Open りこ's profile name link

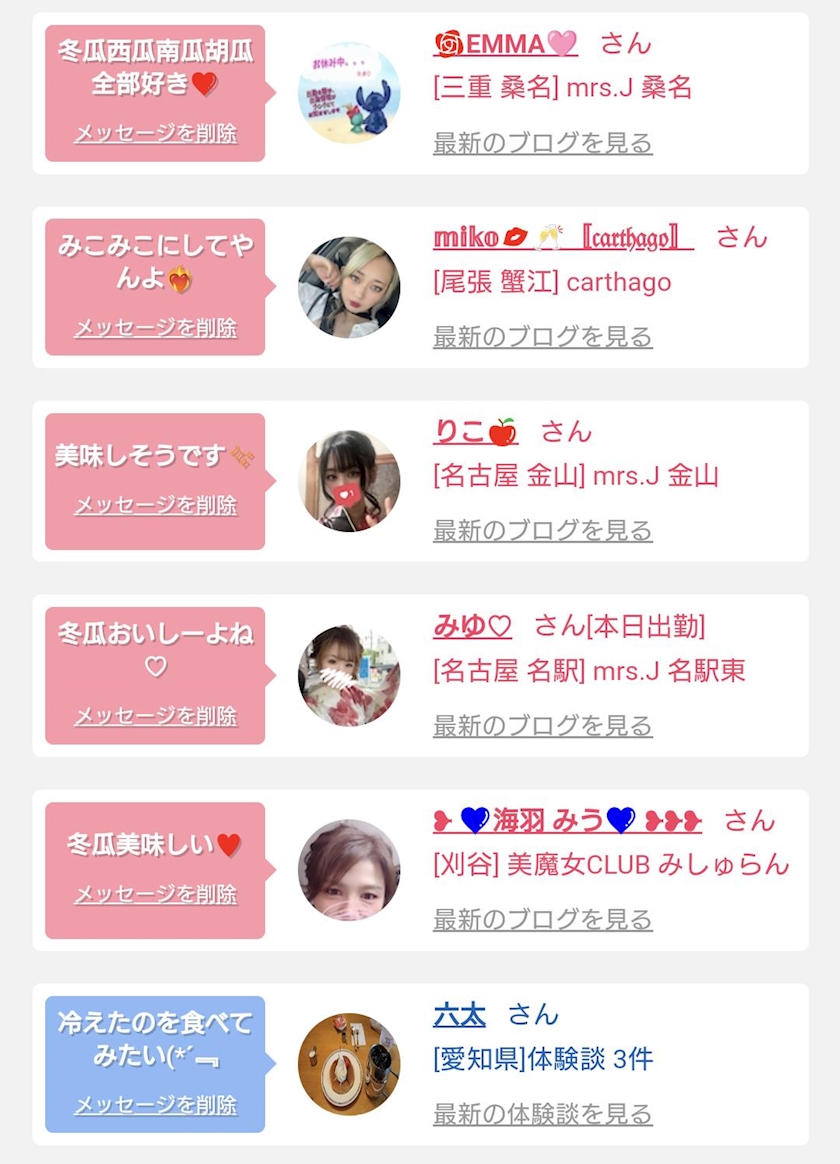pos(475,431)
